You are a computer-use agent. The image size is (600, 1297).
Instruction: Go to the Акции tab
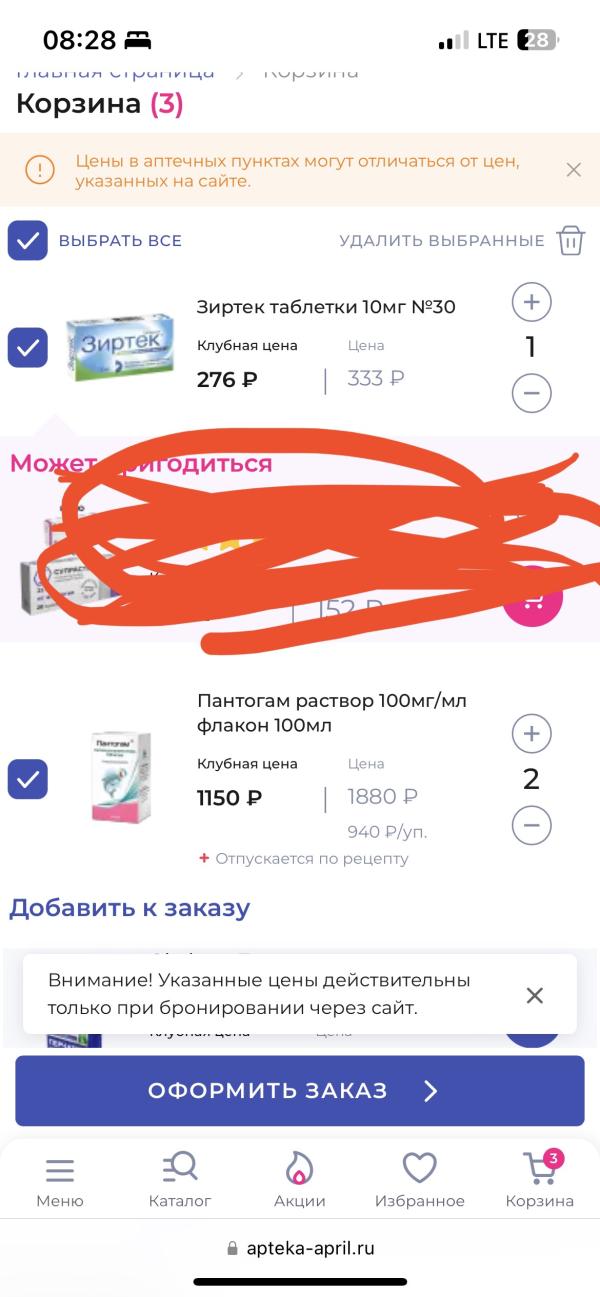click(x=300, y=1181)
